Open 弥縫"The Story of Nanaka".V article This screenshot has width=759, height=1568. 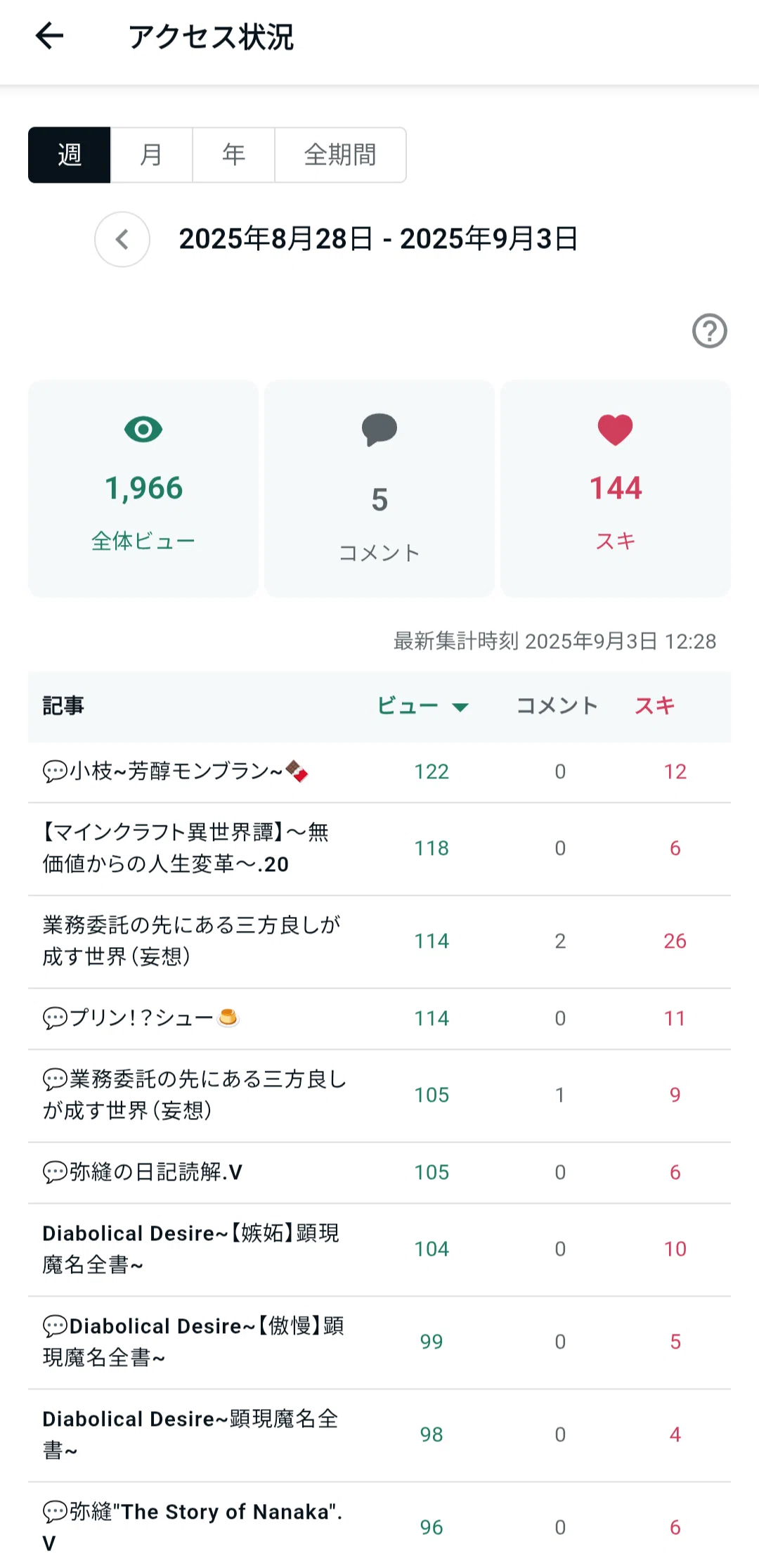point(379,1526)
